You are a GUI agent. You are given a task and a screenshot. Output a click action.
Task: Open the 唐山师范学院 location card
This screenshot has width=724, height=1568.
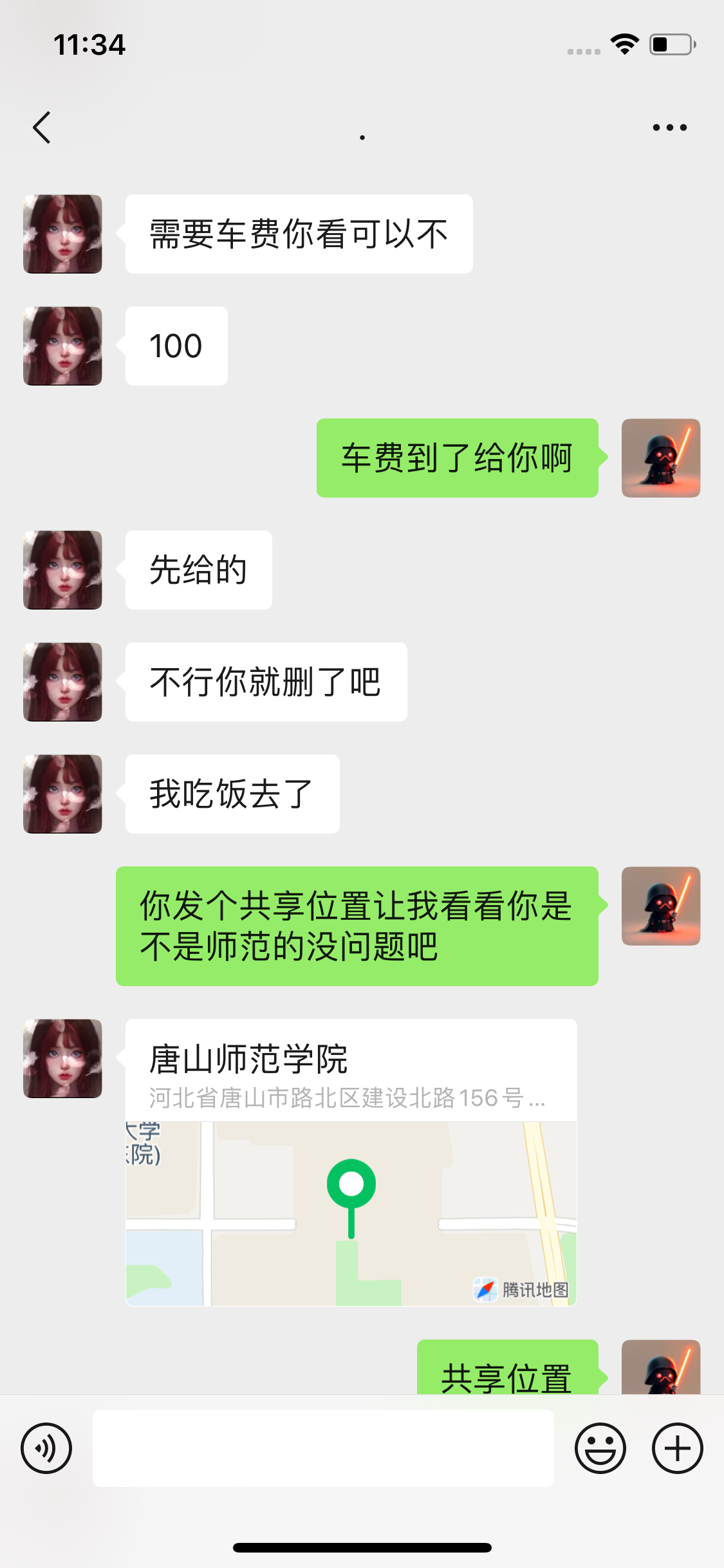click(x=351, y=1069)
